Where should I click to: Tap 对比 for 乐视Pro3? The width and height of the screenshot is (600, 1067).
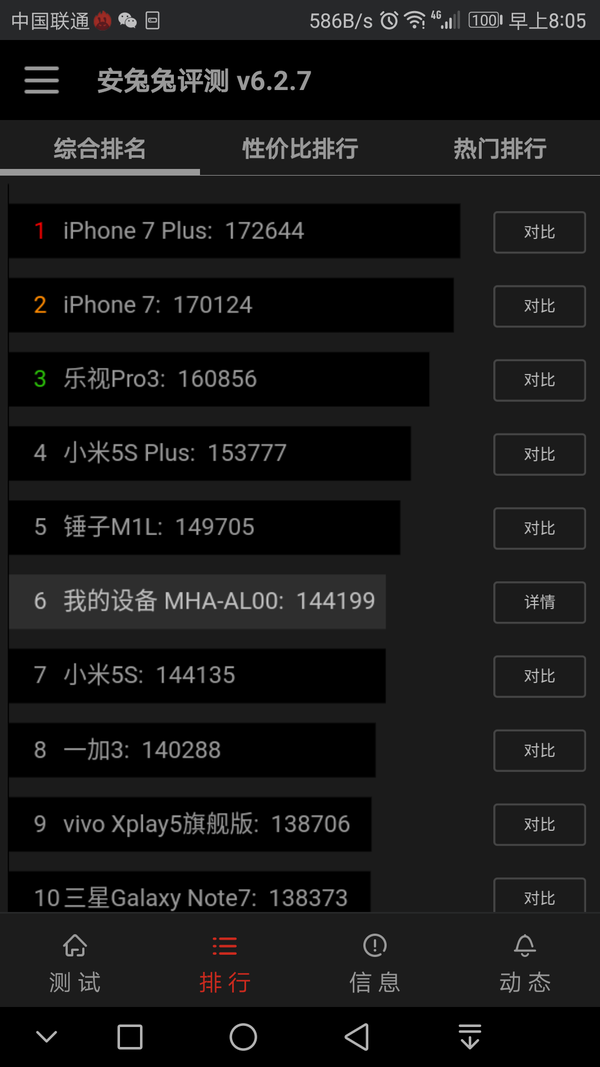(539, 380)
